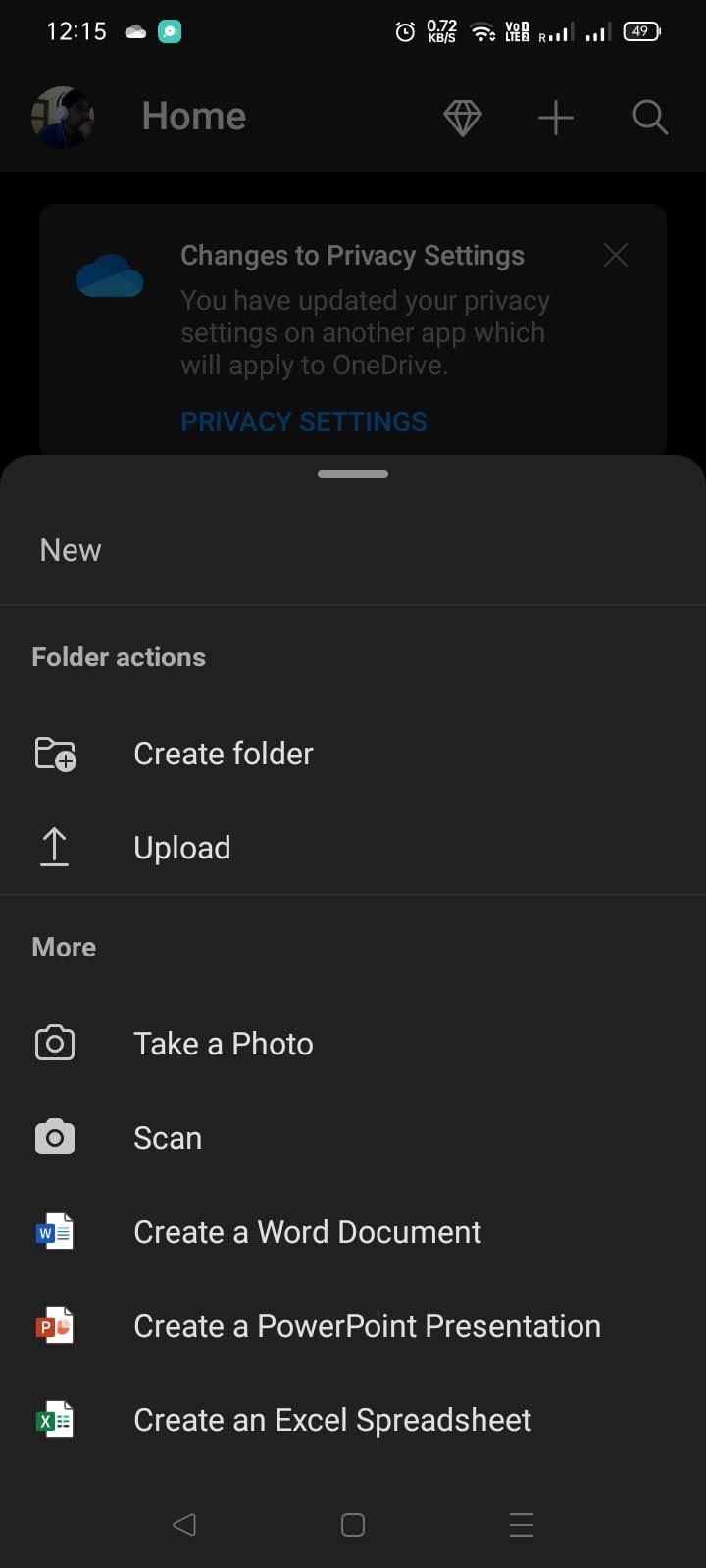Tap the recent apps navigation button
706x1568 pixels.
point(521,1525)
